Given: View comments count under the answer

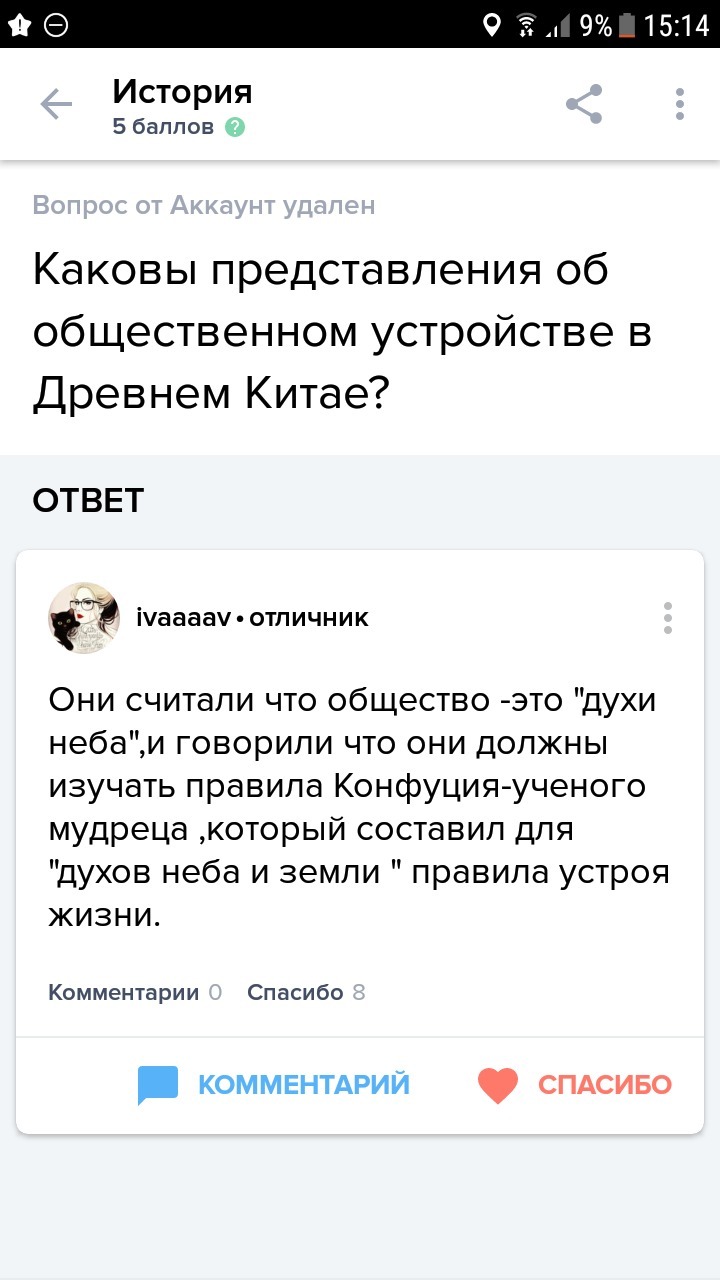Looking at the screenshot, I should (x=135, y=993).
